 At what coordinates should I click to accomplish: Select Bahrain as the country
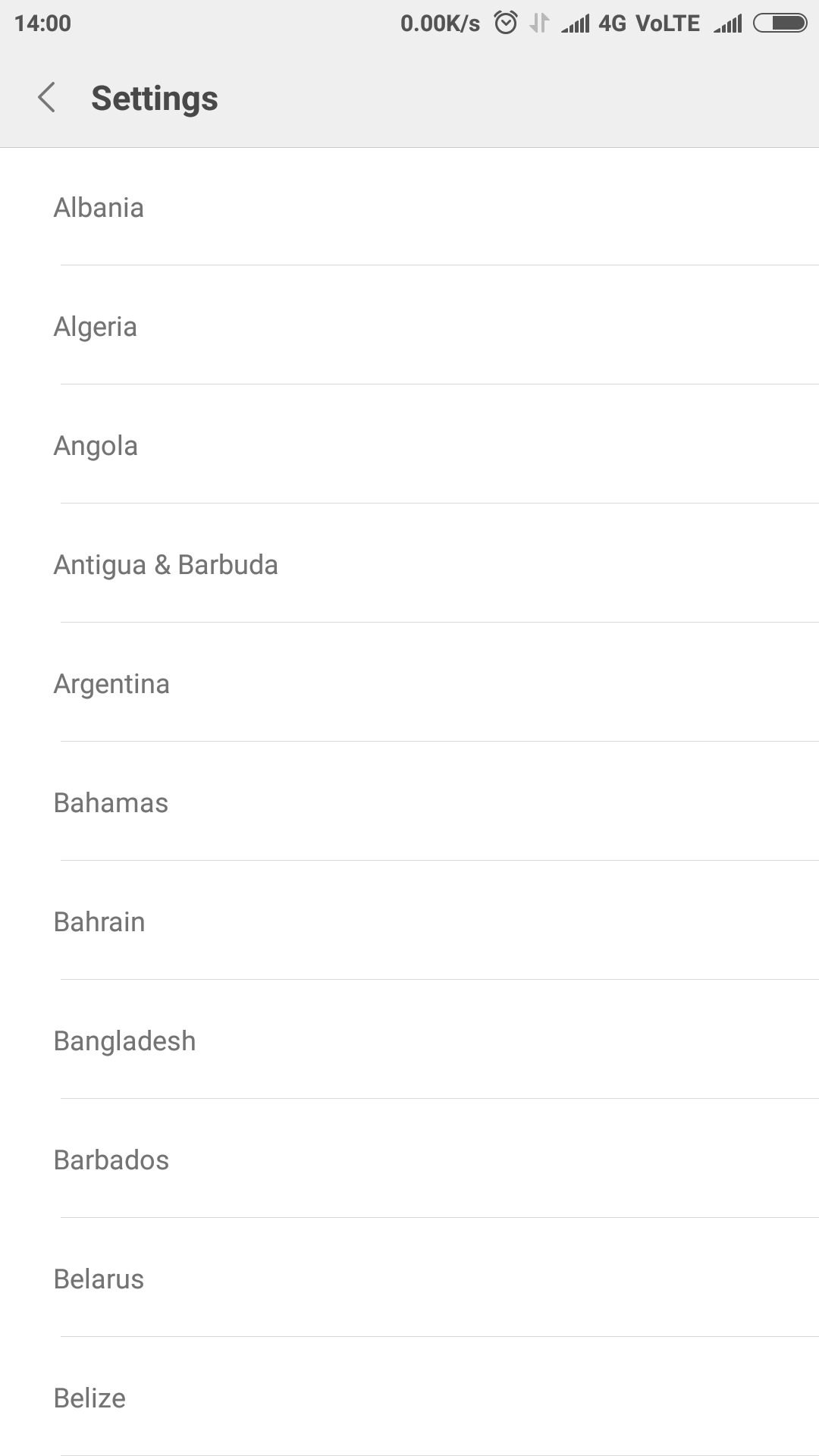click(x=409, y=921)
